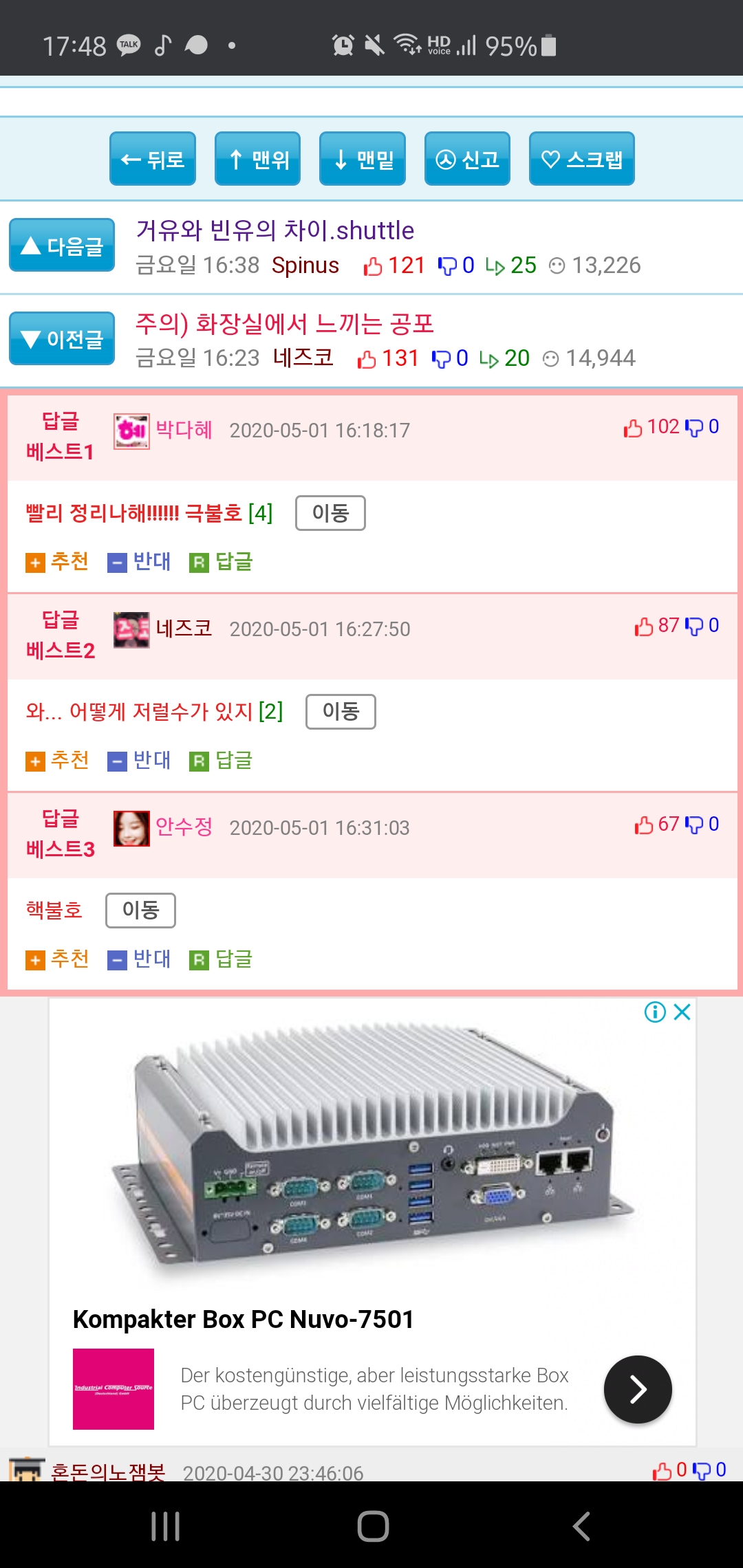Tap the 뒤로 back button
The height and width of the screenshot is (1568, 743).
pyautogui.click(x=153, y=159)
